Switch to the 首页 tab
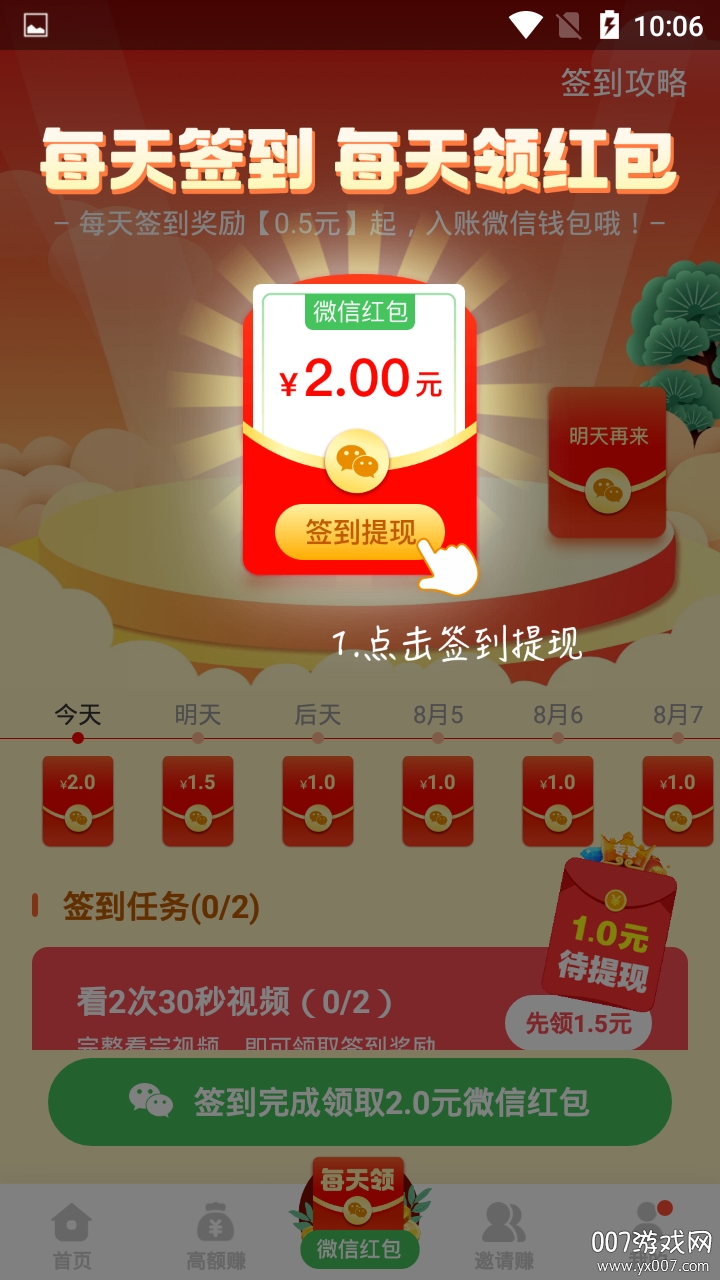This screenshot has width=720, height=1280. [x=72, y=1236]
